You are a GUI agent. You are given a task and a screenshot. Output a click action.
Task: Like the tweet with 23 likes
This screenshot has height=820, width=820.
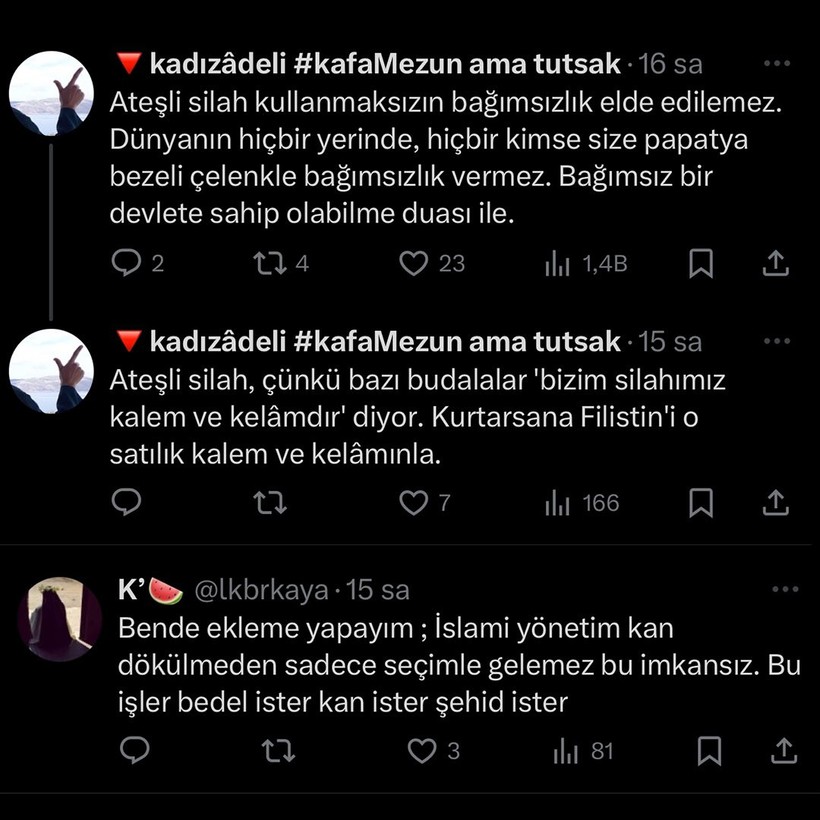point(414,263)
